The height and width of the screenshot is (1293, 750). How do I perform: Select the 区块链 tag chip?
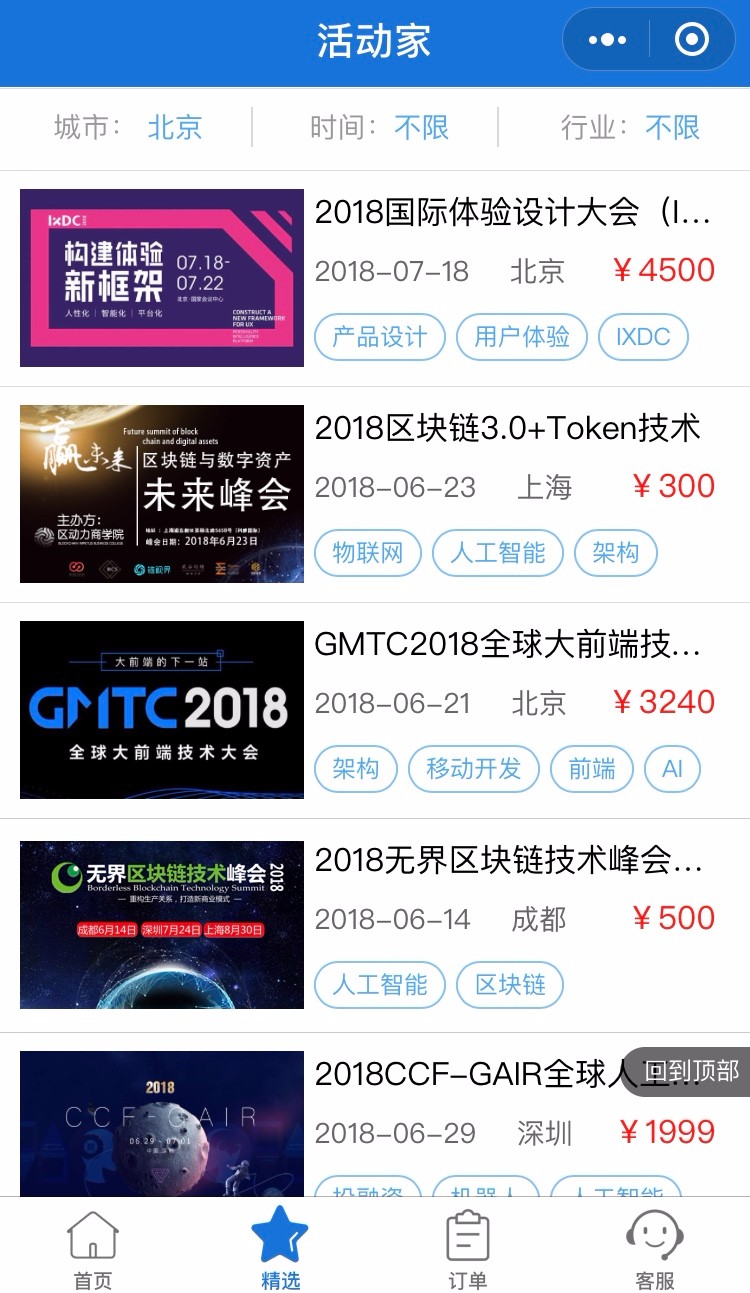coord(510,985)
